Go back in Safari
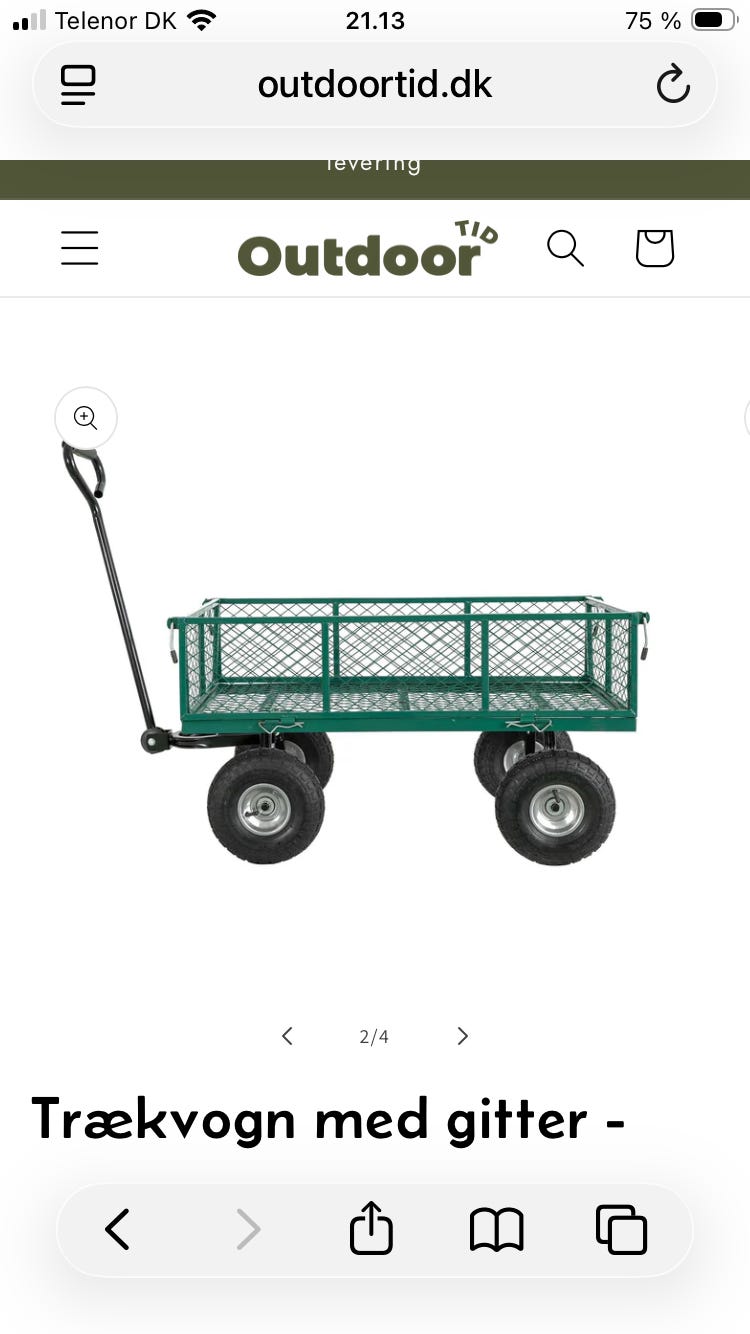The image size is (750, 1334). (117, 1229)
